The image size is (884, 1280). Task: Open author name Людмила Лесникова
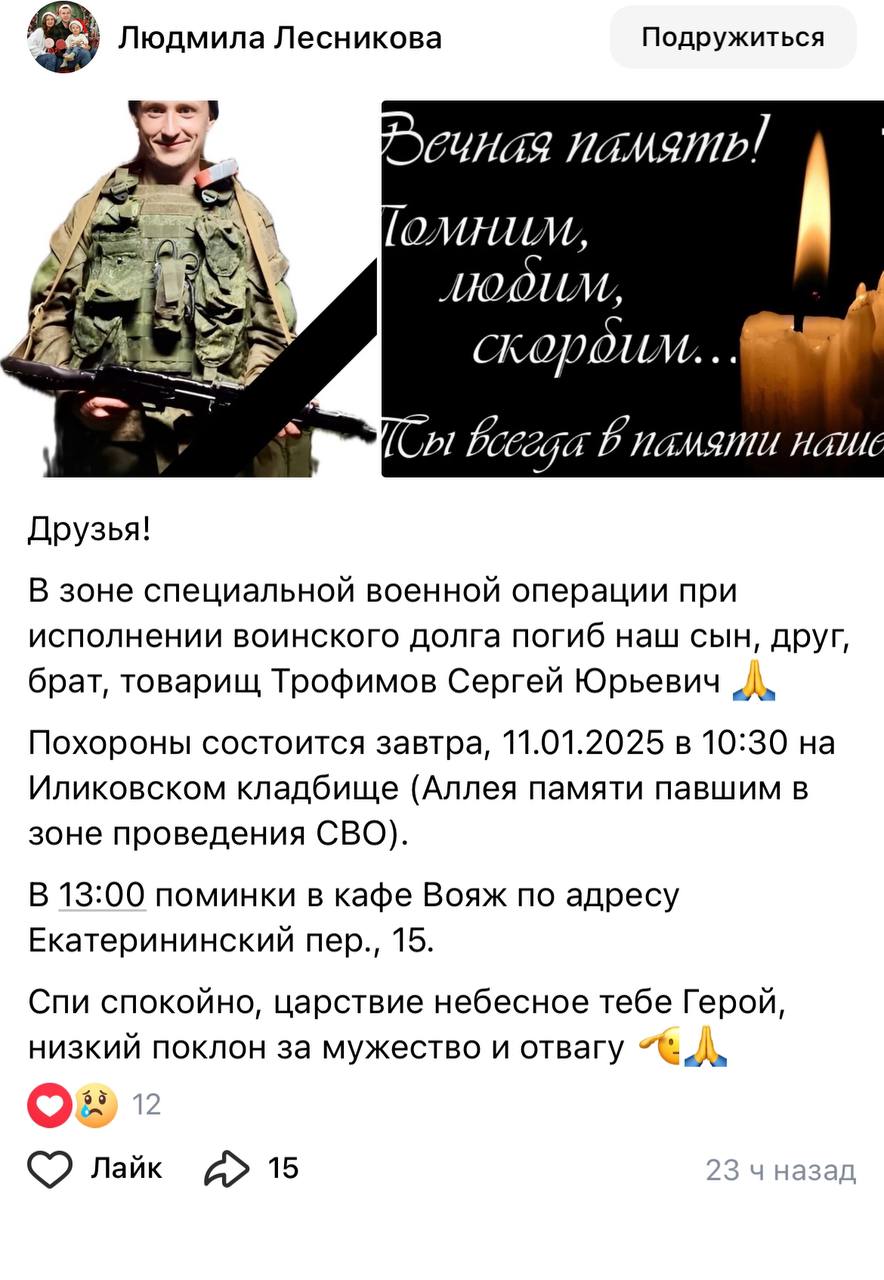[x=280, y=38]
